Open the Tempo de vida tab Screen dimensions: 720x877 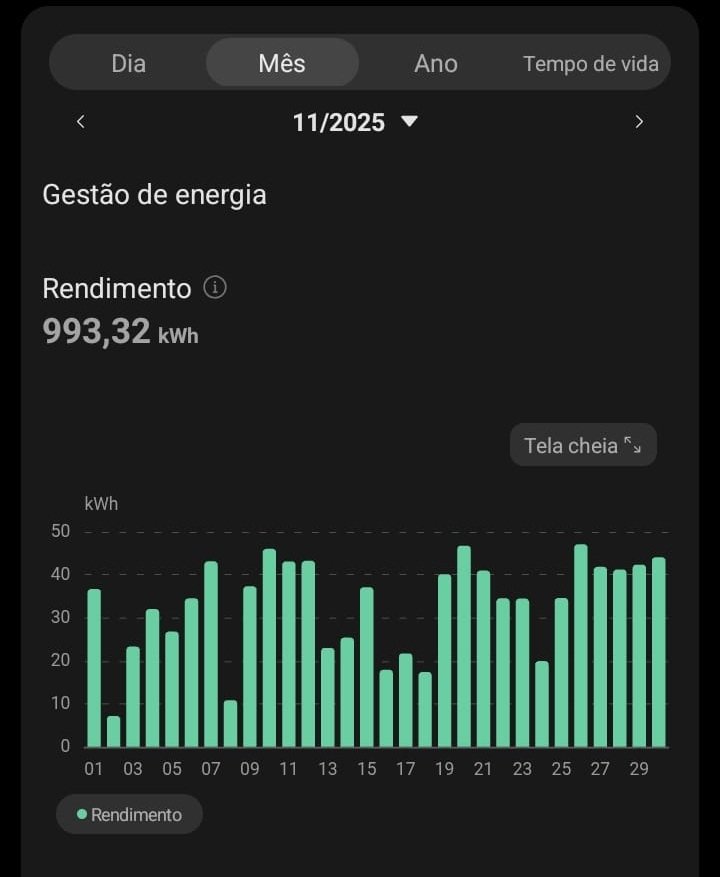pos(590,64)
